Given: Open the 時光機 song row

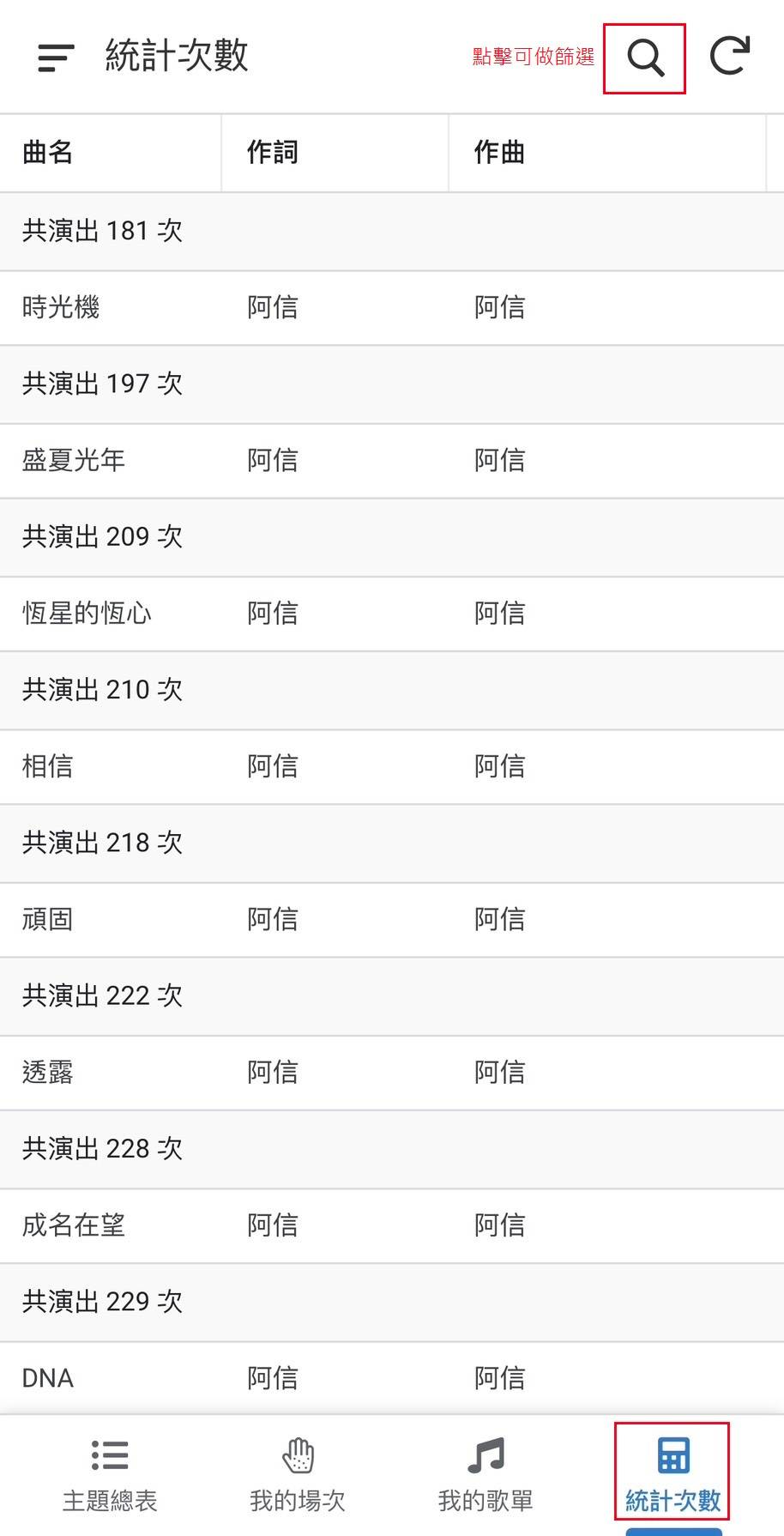Looking at the screenshot, I should 392,307.
